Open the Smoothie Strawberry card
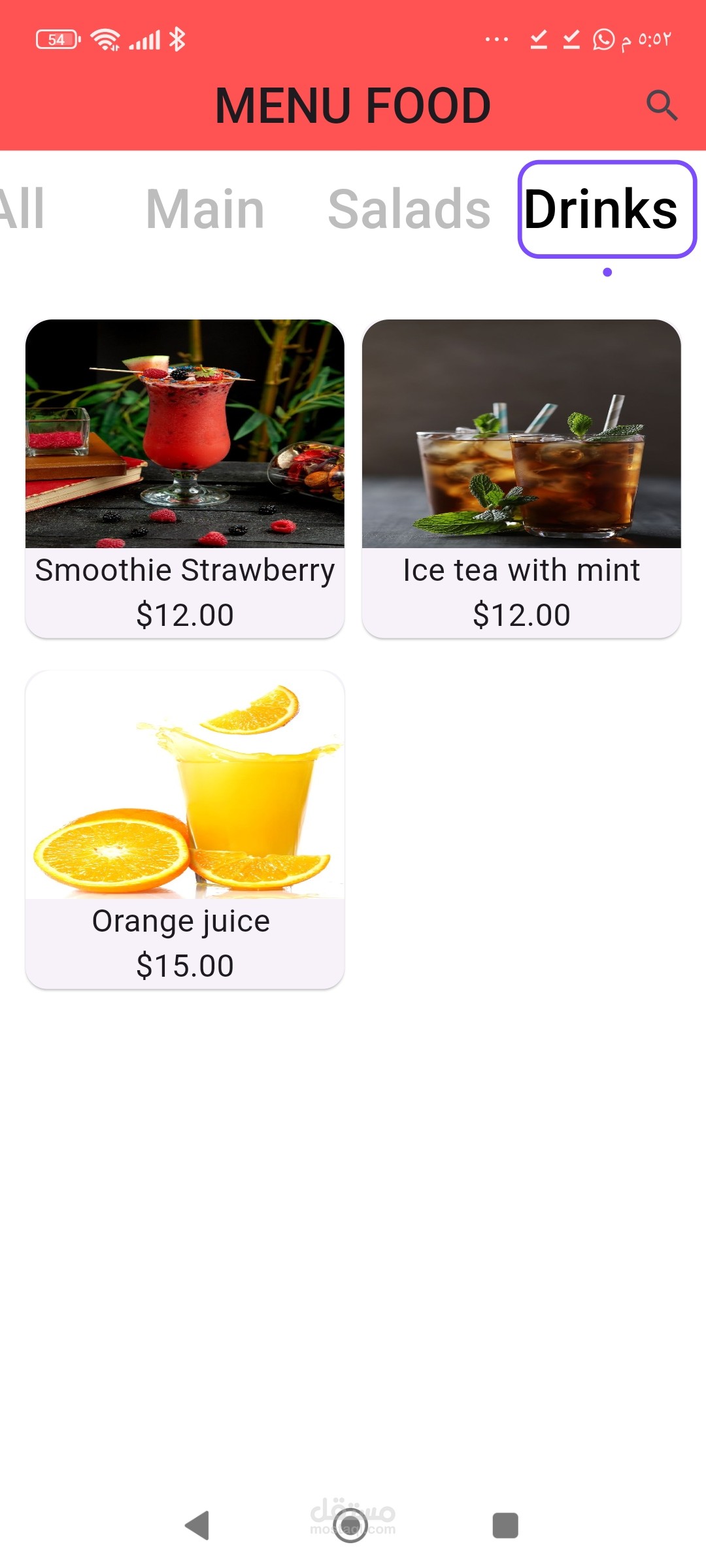 [x=185, y=478]
